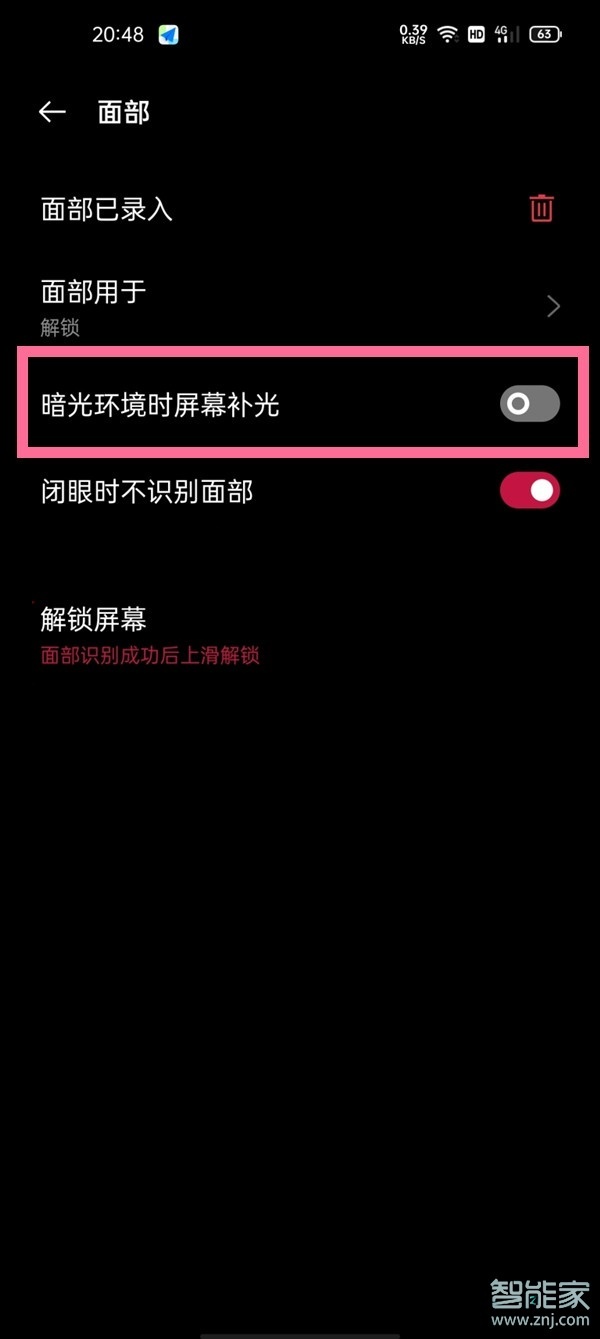600x1339 pixels.
Task: Enable 暗光环境时屏幕补光 switch
Action: point(529,404)
